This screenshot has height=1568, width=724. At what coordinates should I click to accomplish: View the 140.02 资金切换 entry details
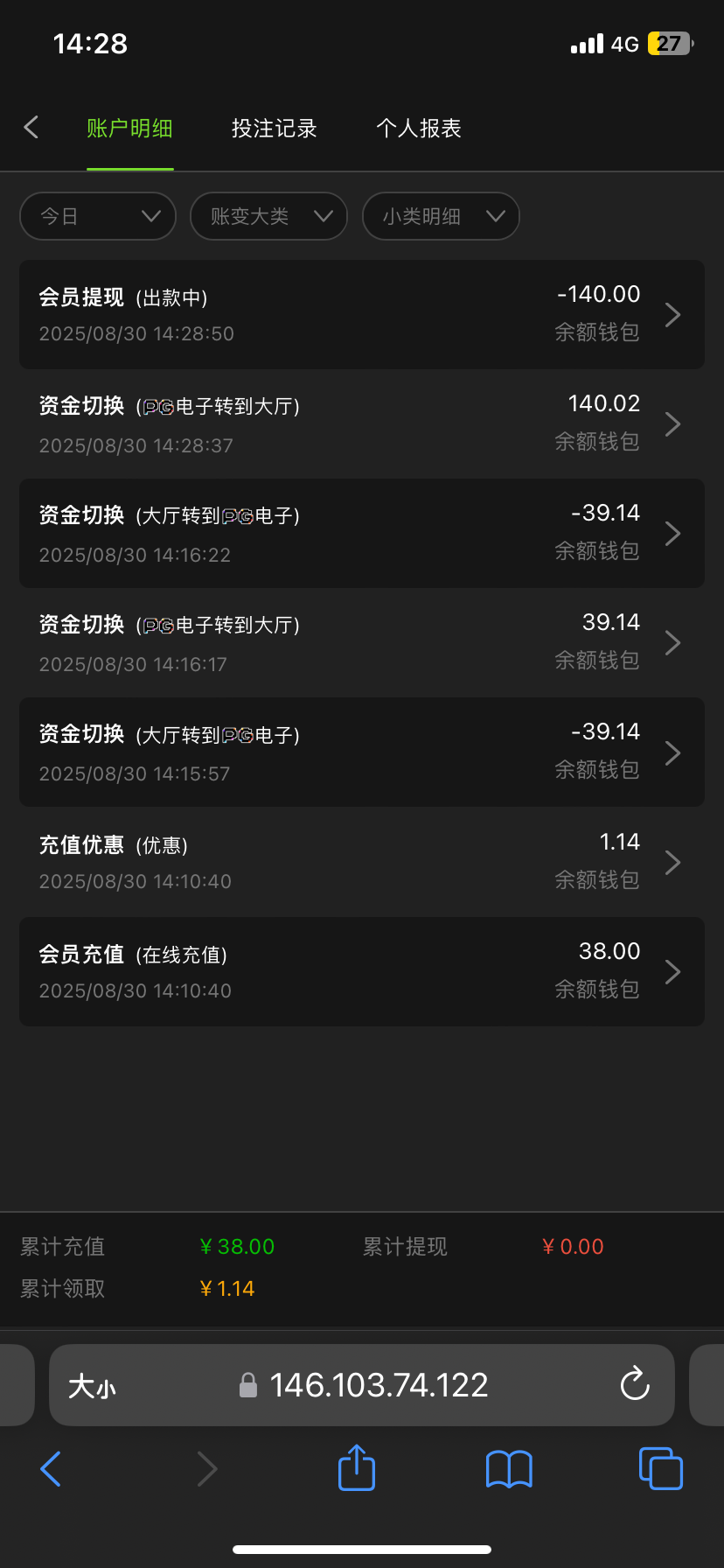point(362,424)
